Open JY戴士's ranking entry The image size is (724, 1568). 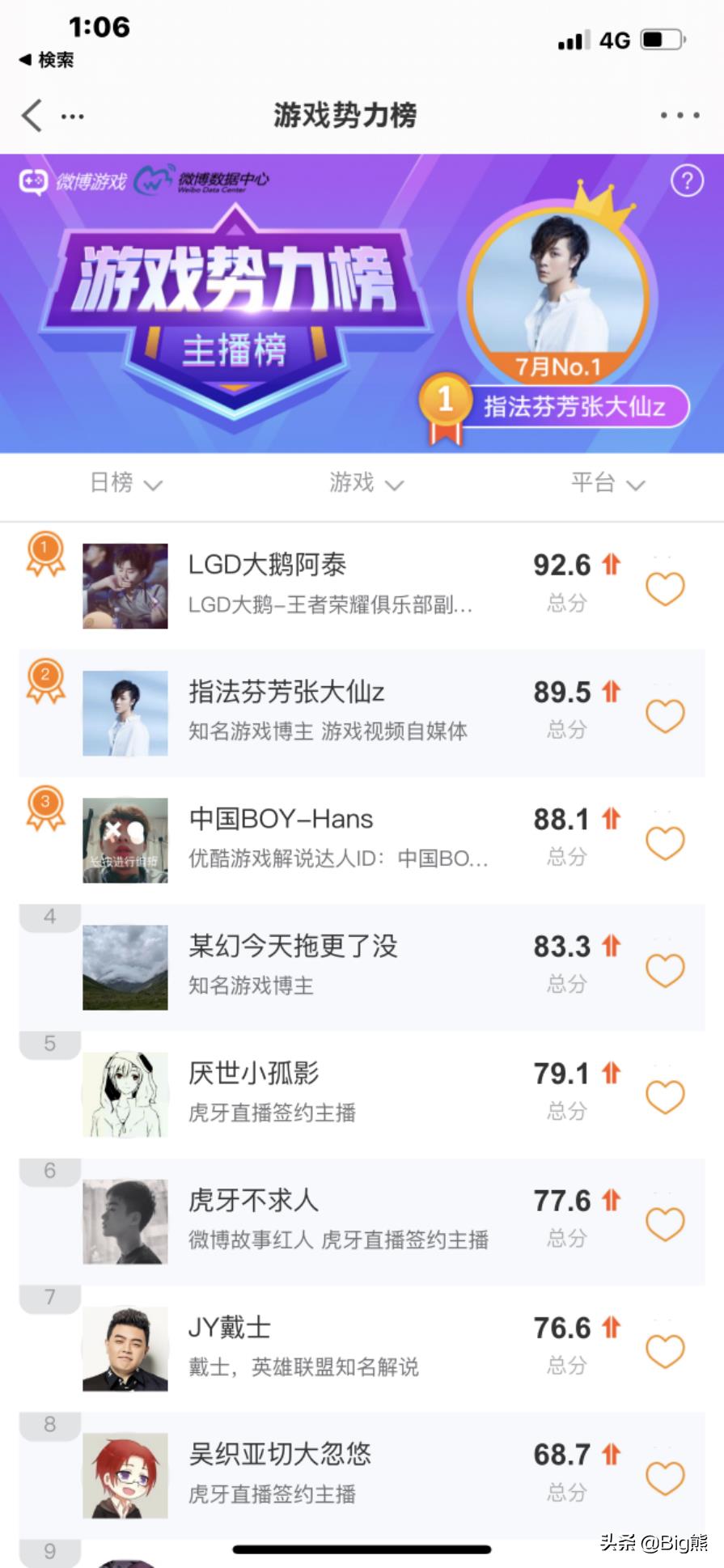(x=229, y=1328)
